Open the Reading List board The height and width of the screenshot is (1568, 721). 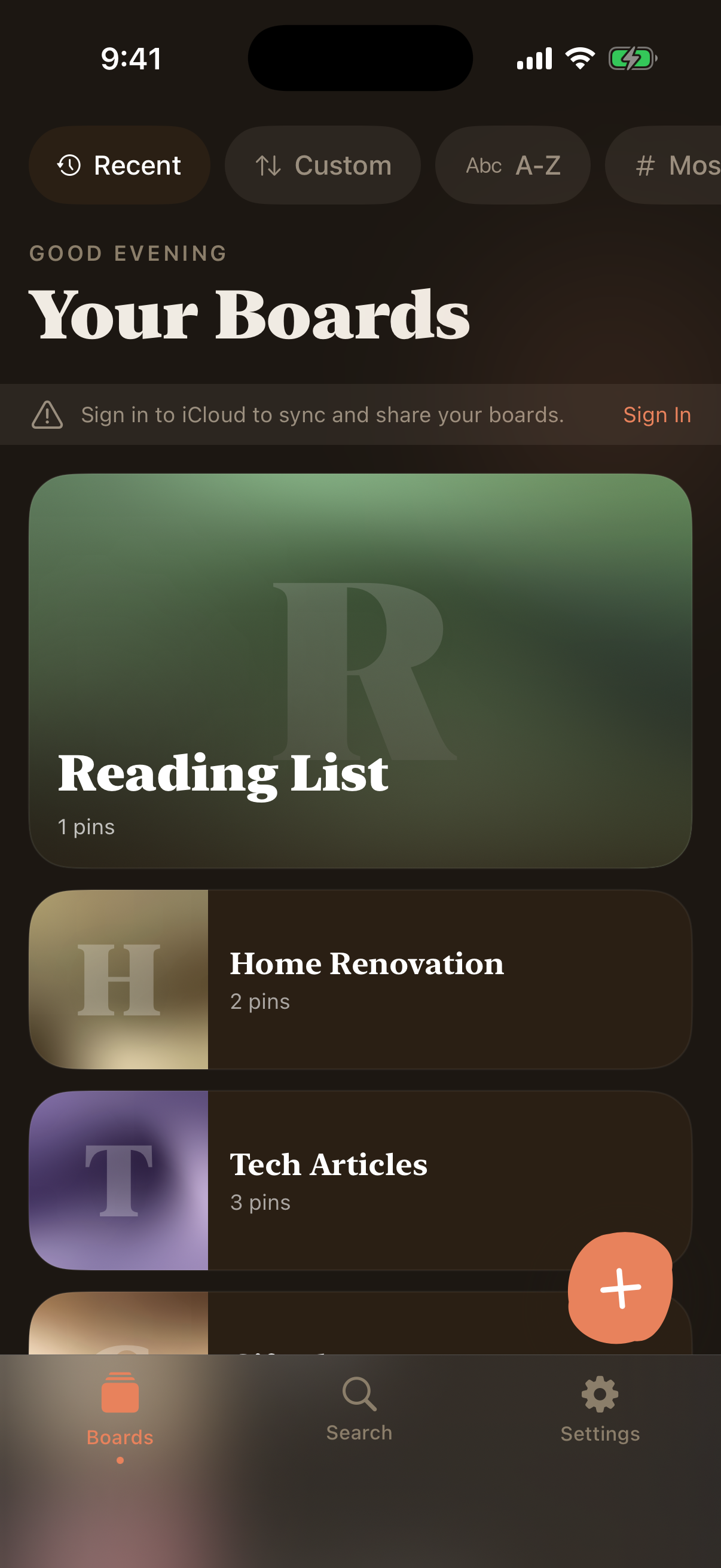360,670
